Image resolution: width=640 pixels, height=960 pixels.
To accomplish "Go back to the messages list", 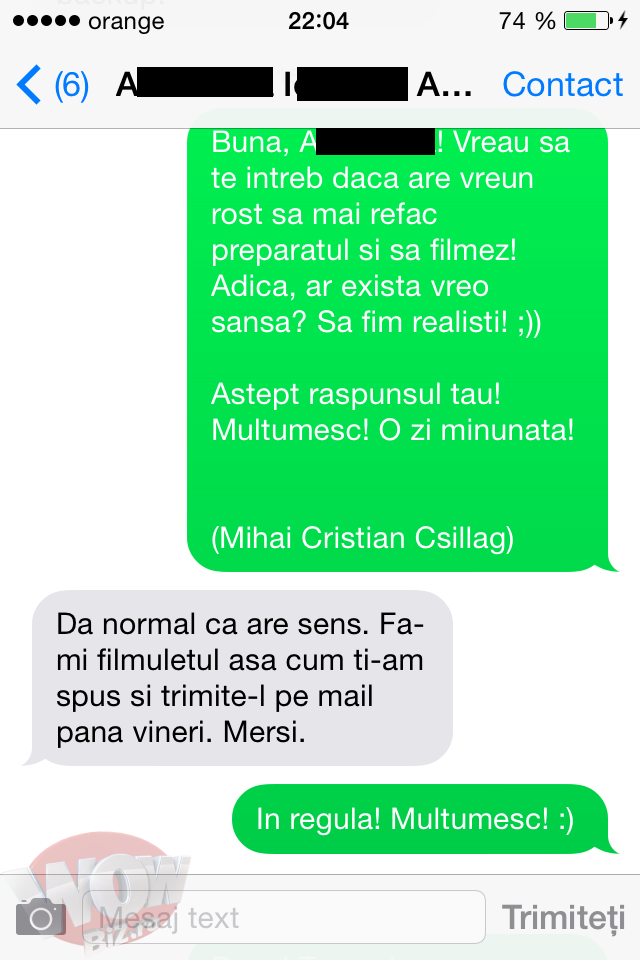I will 52,86.
